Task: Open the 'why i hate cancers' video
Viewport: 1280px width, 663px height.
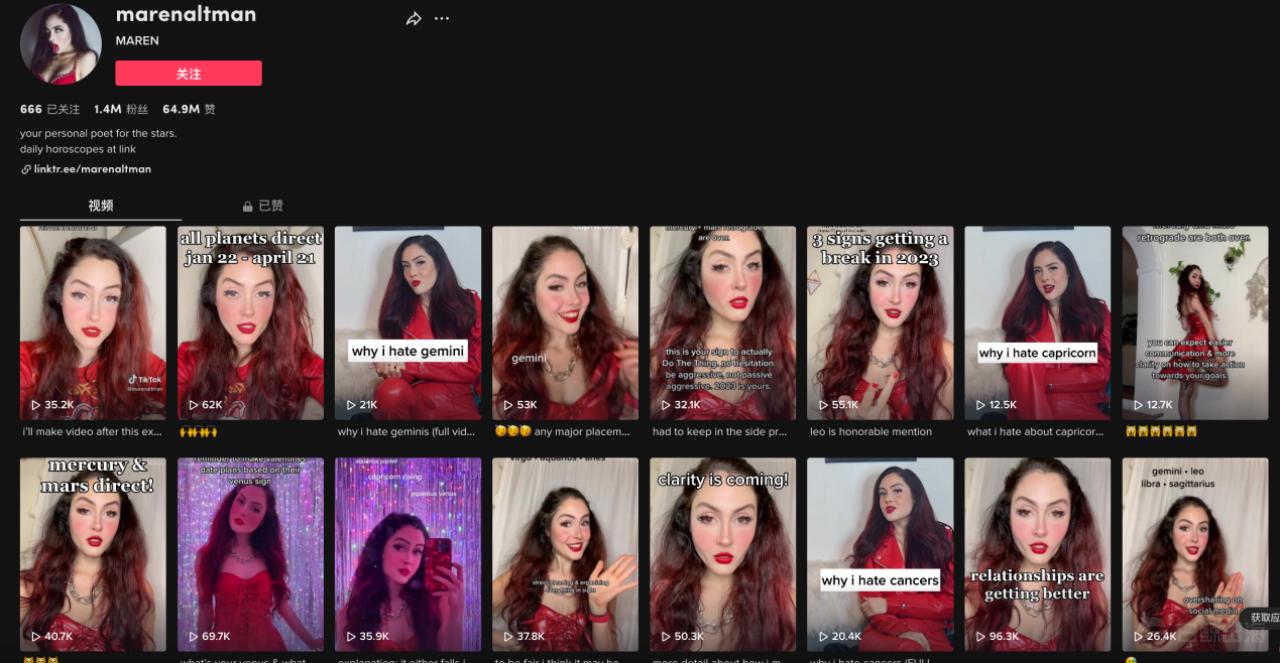Action: pos(880,554)
